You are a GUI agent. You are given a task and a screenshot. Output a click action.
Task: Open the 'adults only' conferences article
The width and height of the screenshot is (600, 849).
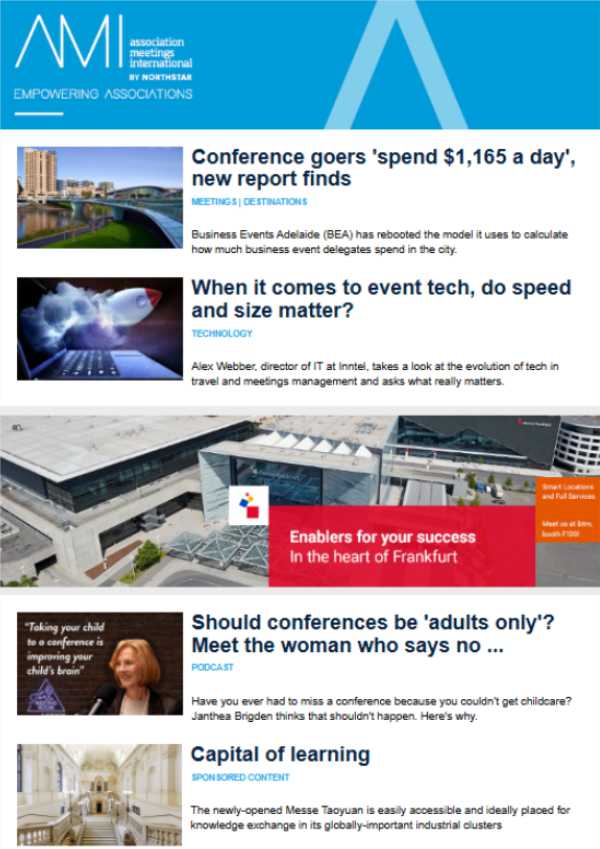(372, 634)
